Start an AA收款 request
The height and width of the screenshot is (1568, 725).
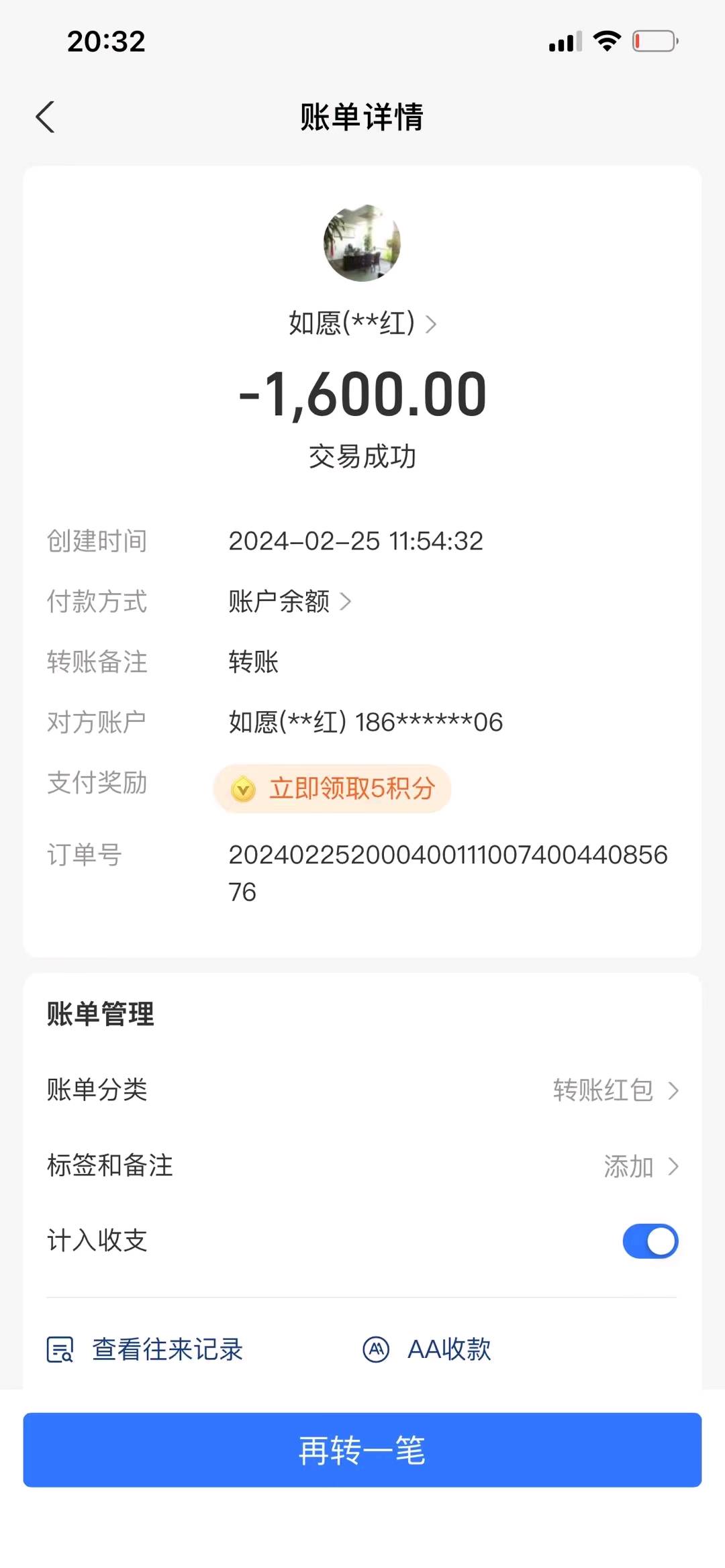pyautogui.click(x=427, y=1349)
